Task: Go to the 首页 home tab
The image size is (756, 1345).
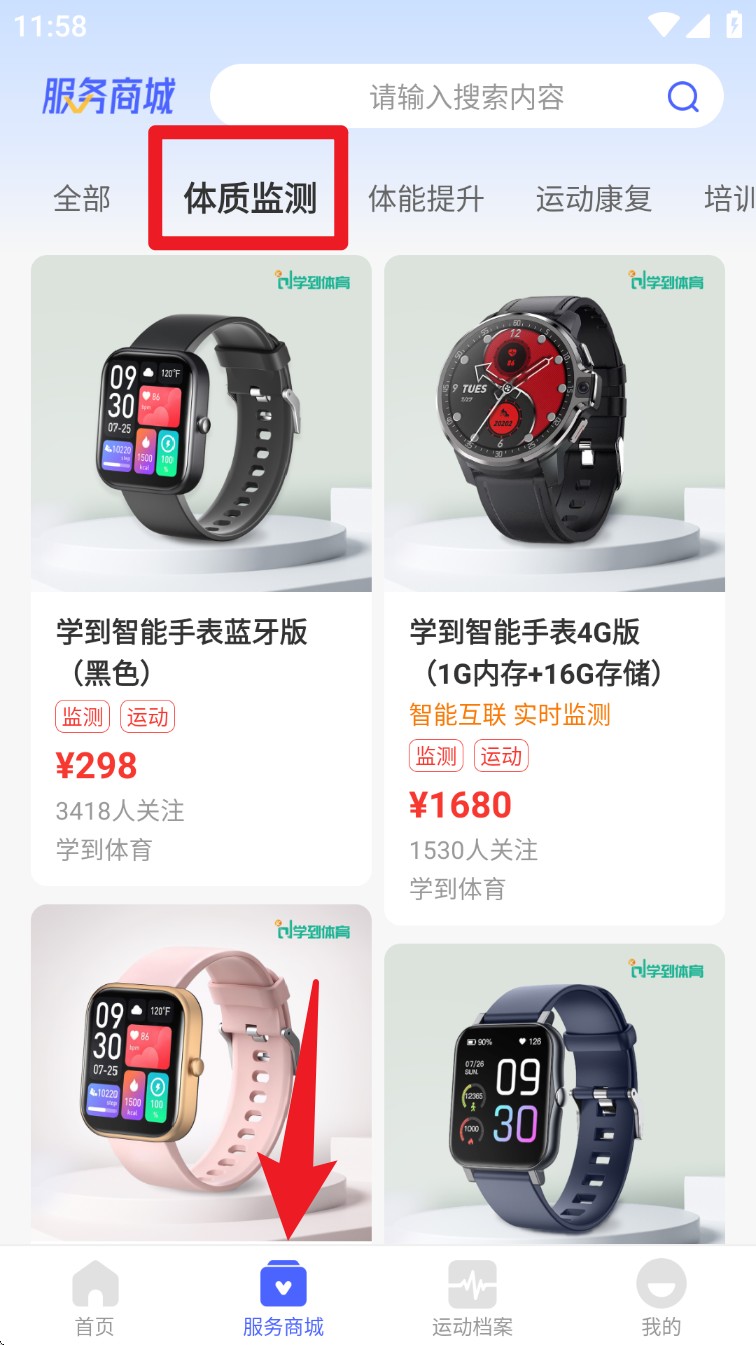Action: [x=95, y=1298]
